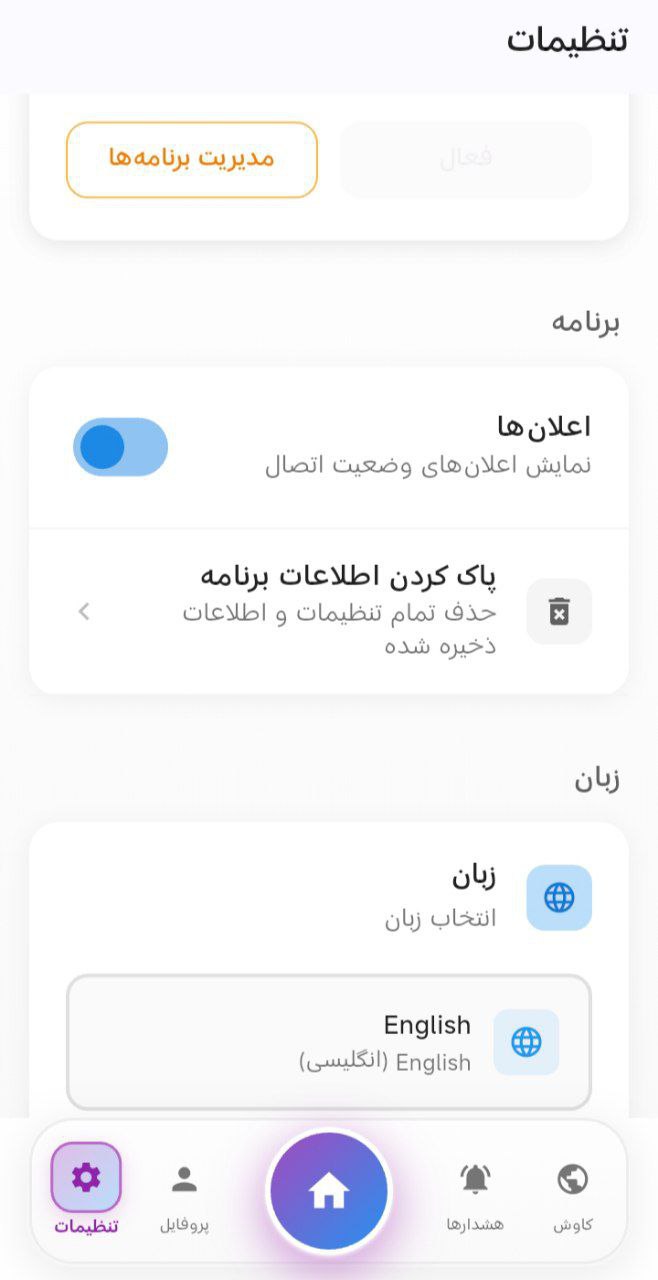Tap the مدیریت برنامه‌ها button
Screen dimensions: 658x1280
(x=192, y=160)
